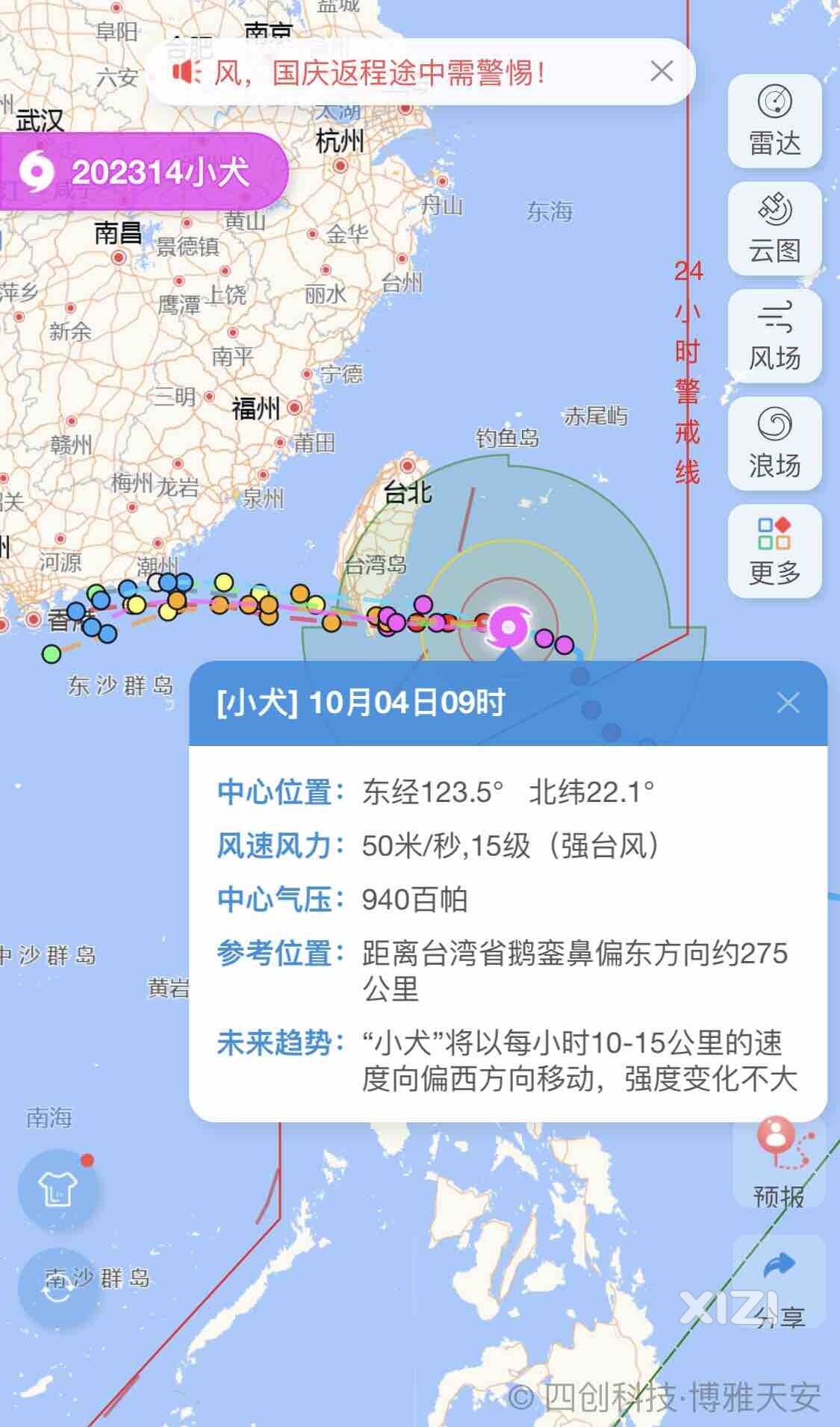Image resolution: width=840 pixels, height=1427 pixels.
Task: Dismiss the National Day return-trip alert banner
Action: (662, 72)
